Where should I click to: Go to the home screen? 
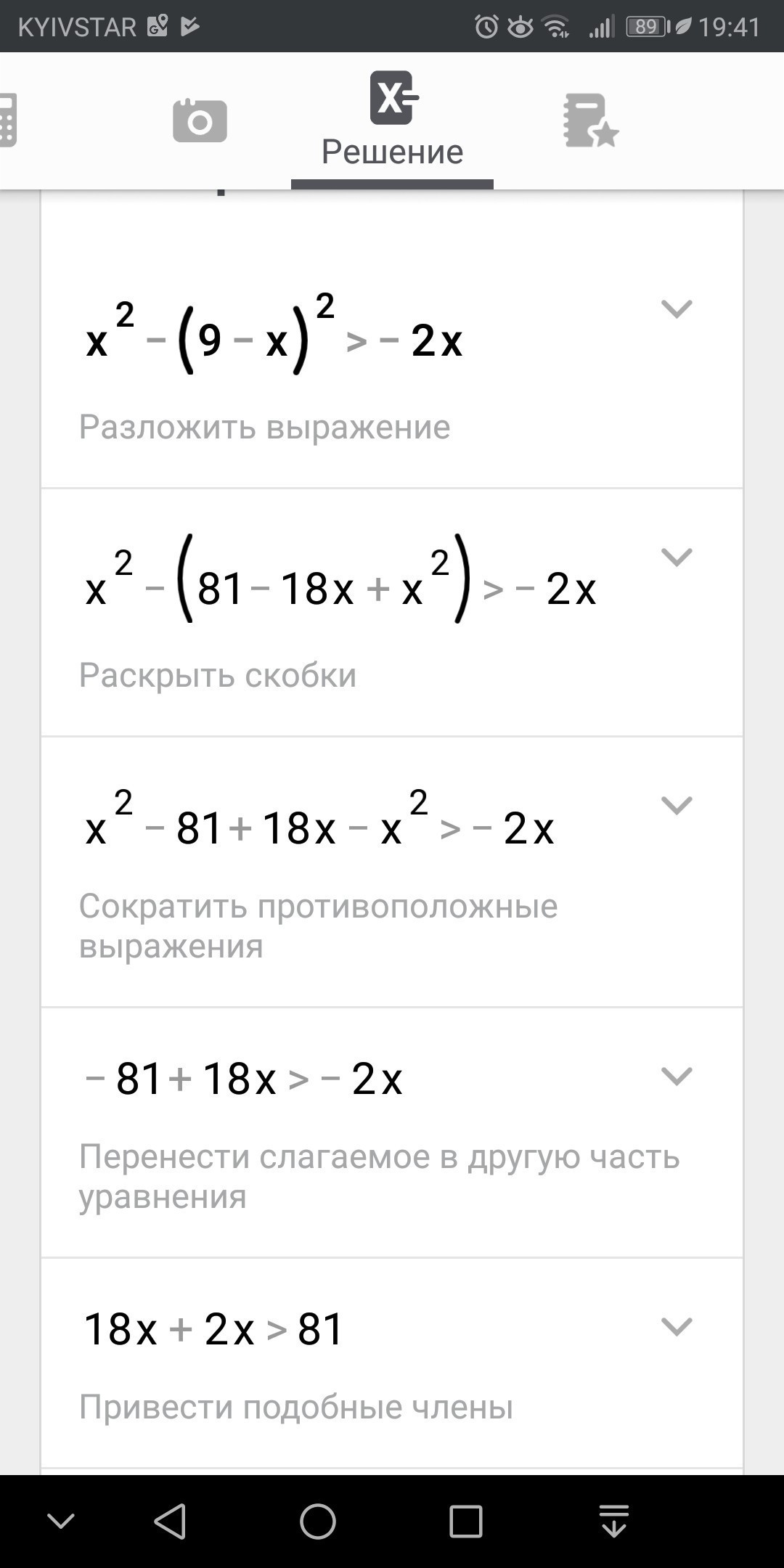click(x=318, y=1521)
